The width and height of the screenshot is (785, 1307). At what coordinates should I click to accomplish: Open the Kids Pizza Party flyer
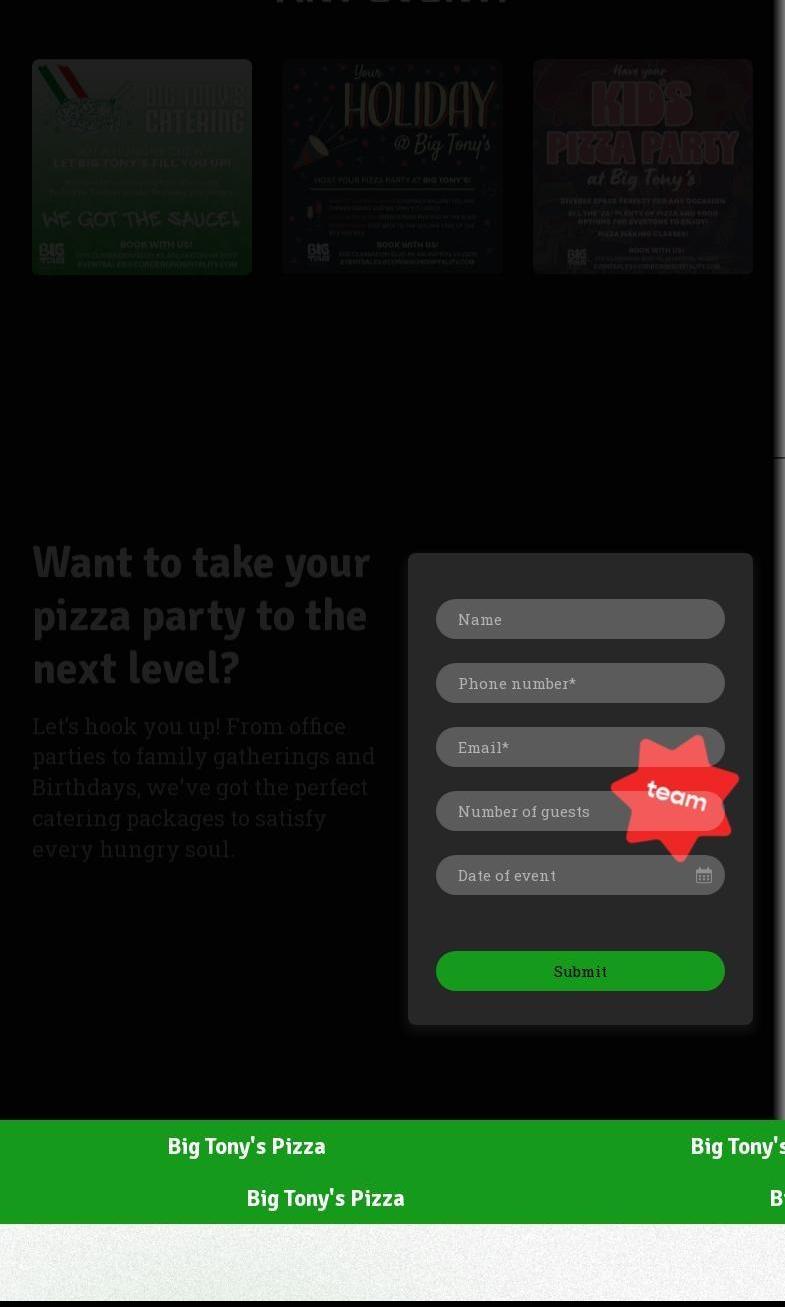[x=642, y=166]
